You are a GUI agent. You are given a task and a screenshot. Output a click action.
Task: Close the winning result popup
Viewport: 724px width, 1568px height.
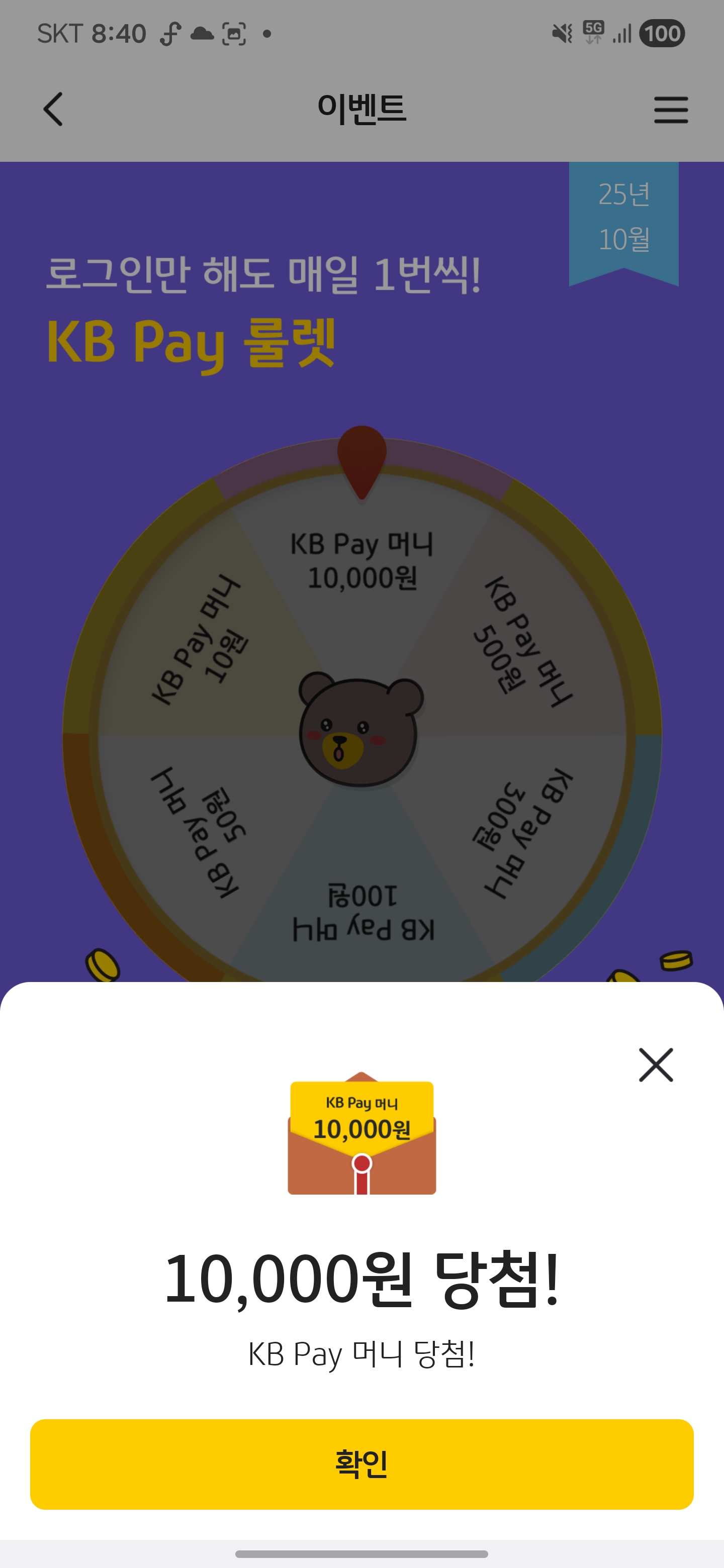[x=656, y=1064]
